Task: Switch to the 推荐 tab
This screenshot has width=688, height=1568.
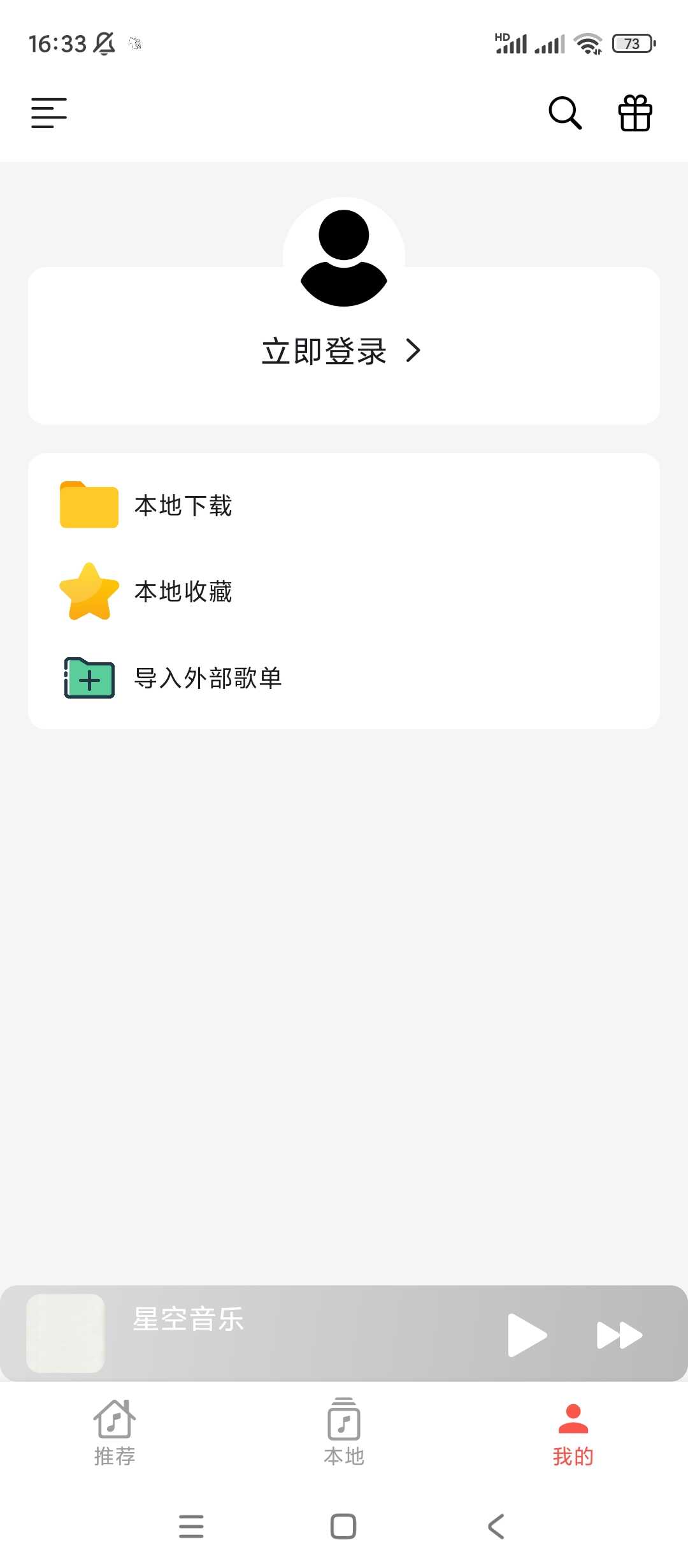Action: point(115,1434)
